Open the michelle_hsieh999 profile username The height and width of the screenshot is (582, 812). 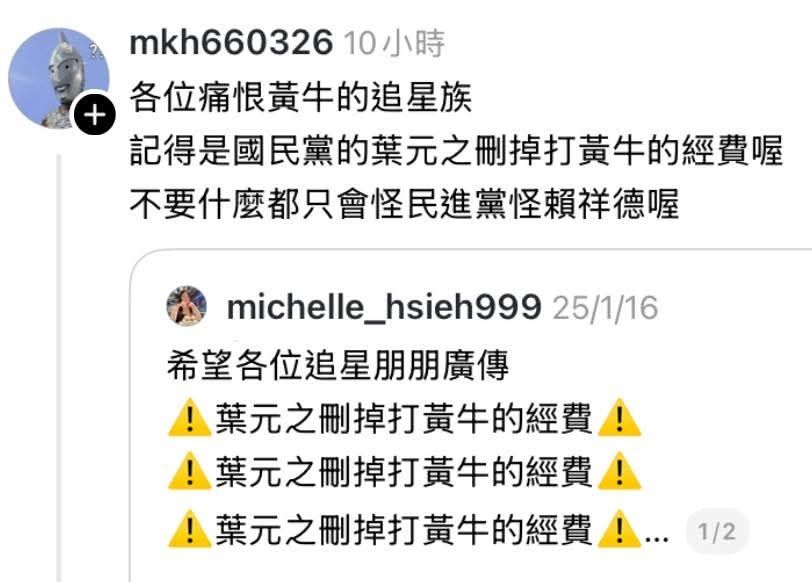[384, 307]
